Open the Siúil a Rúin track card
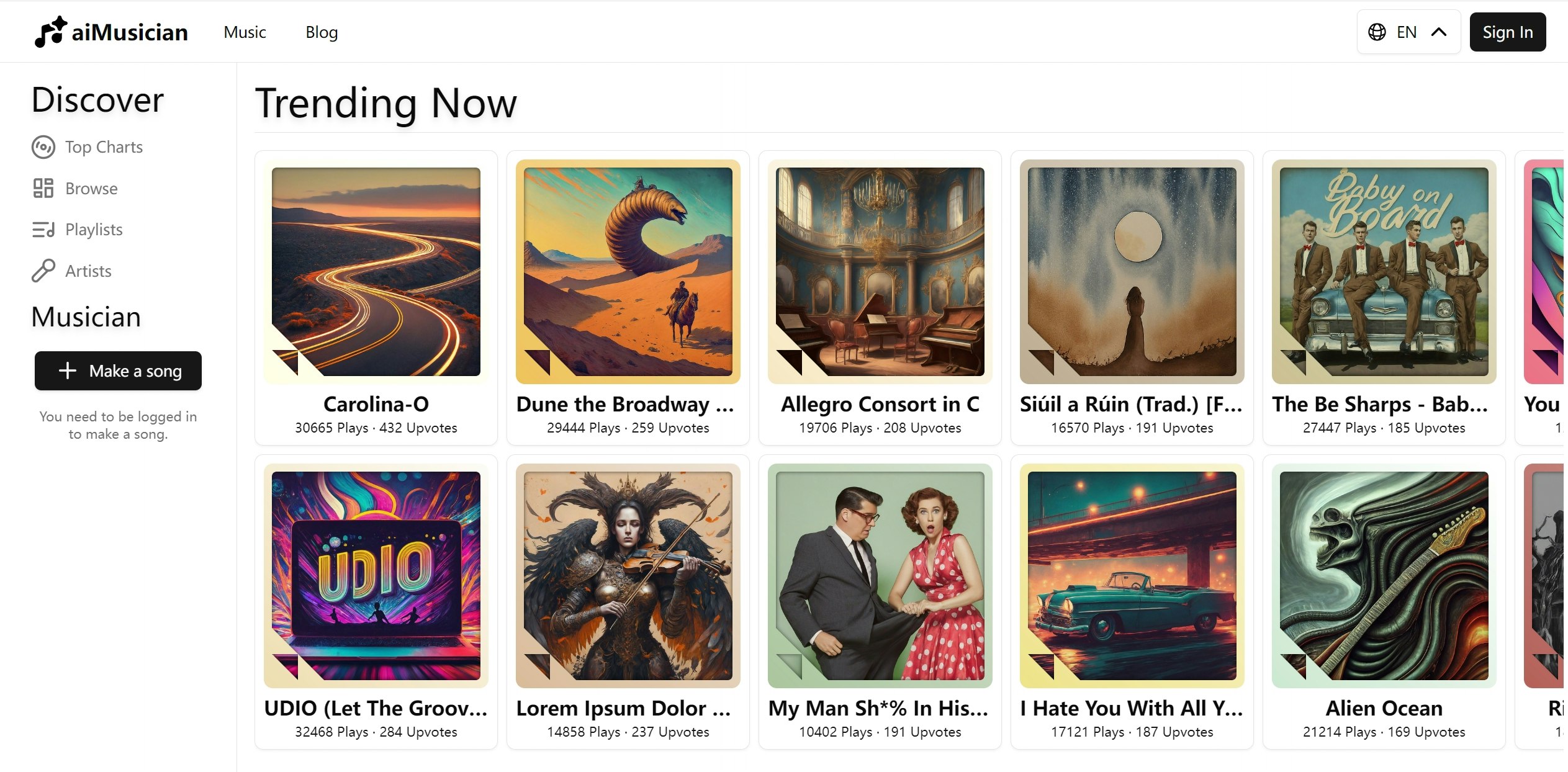 coord(1132,272)
